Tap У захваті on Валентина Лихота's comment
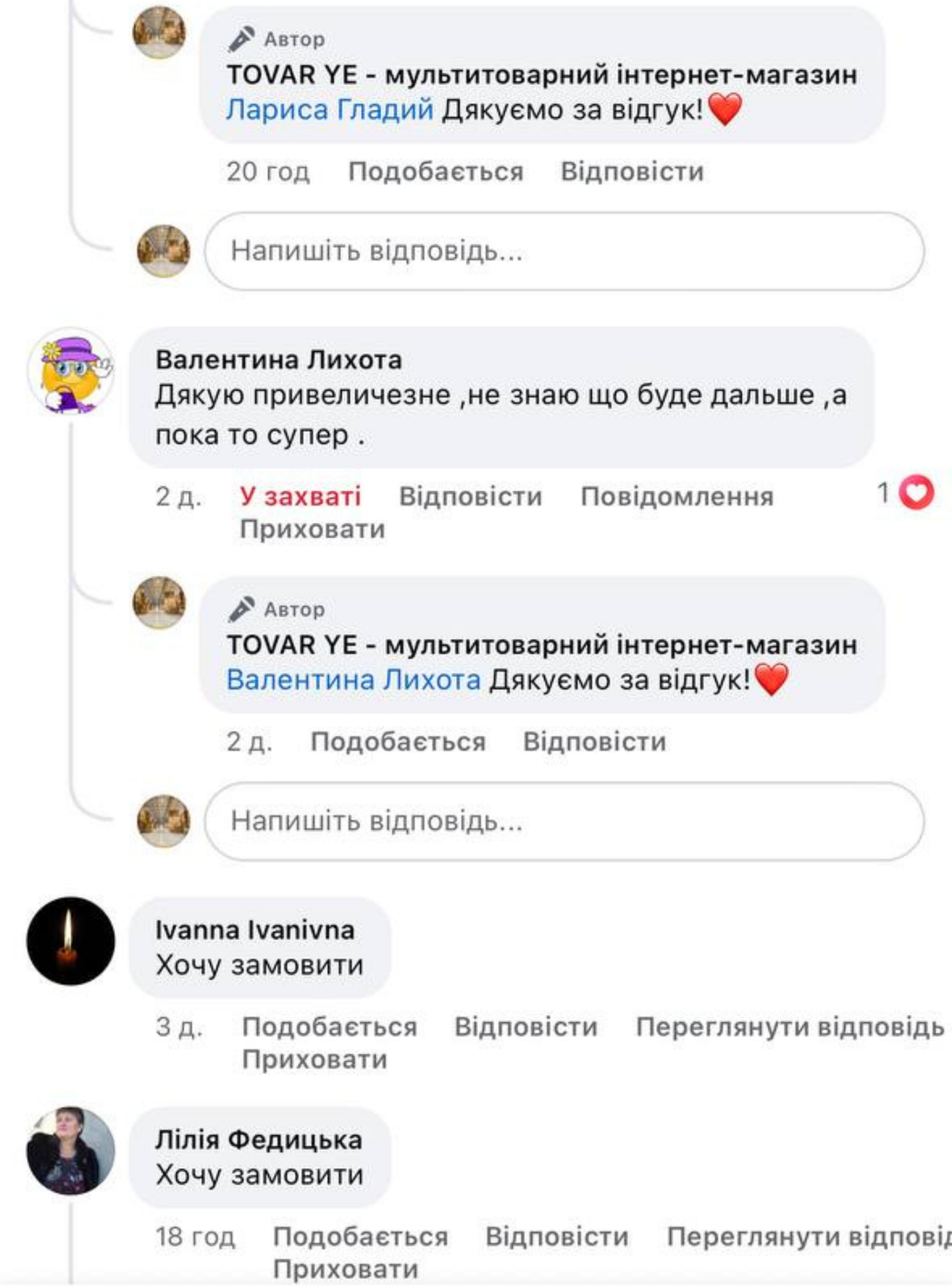952x1286 pixels. point(300,496)
